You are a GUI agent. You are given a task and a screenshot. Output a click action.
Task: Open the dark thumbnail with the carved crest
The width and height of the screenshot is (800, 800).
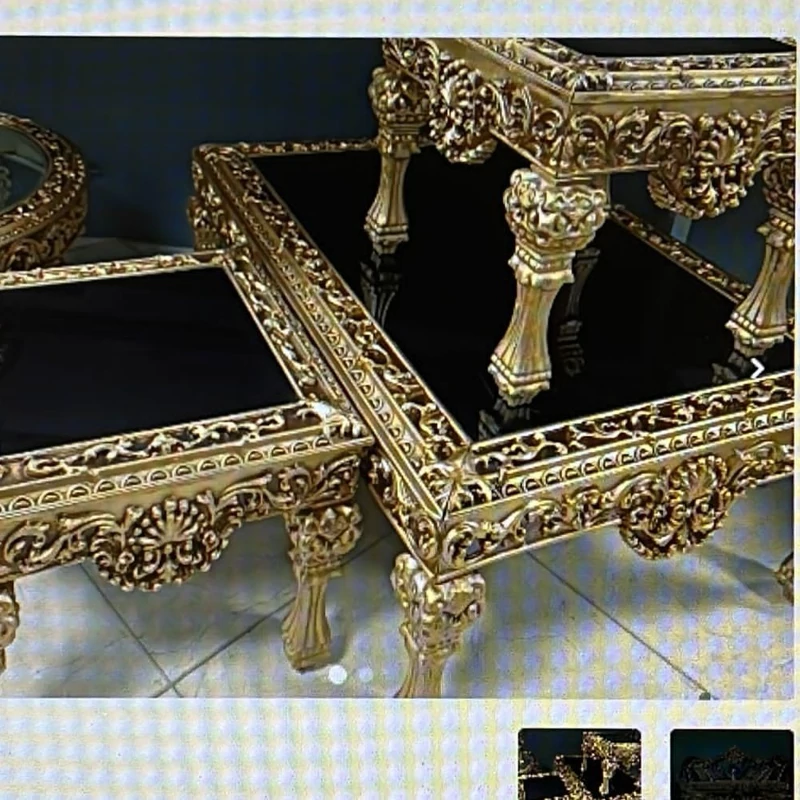731,765
